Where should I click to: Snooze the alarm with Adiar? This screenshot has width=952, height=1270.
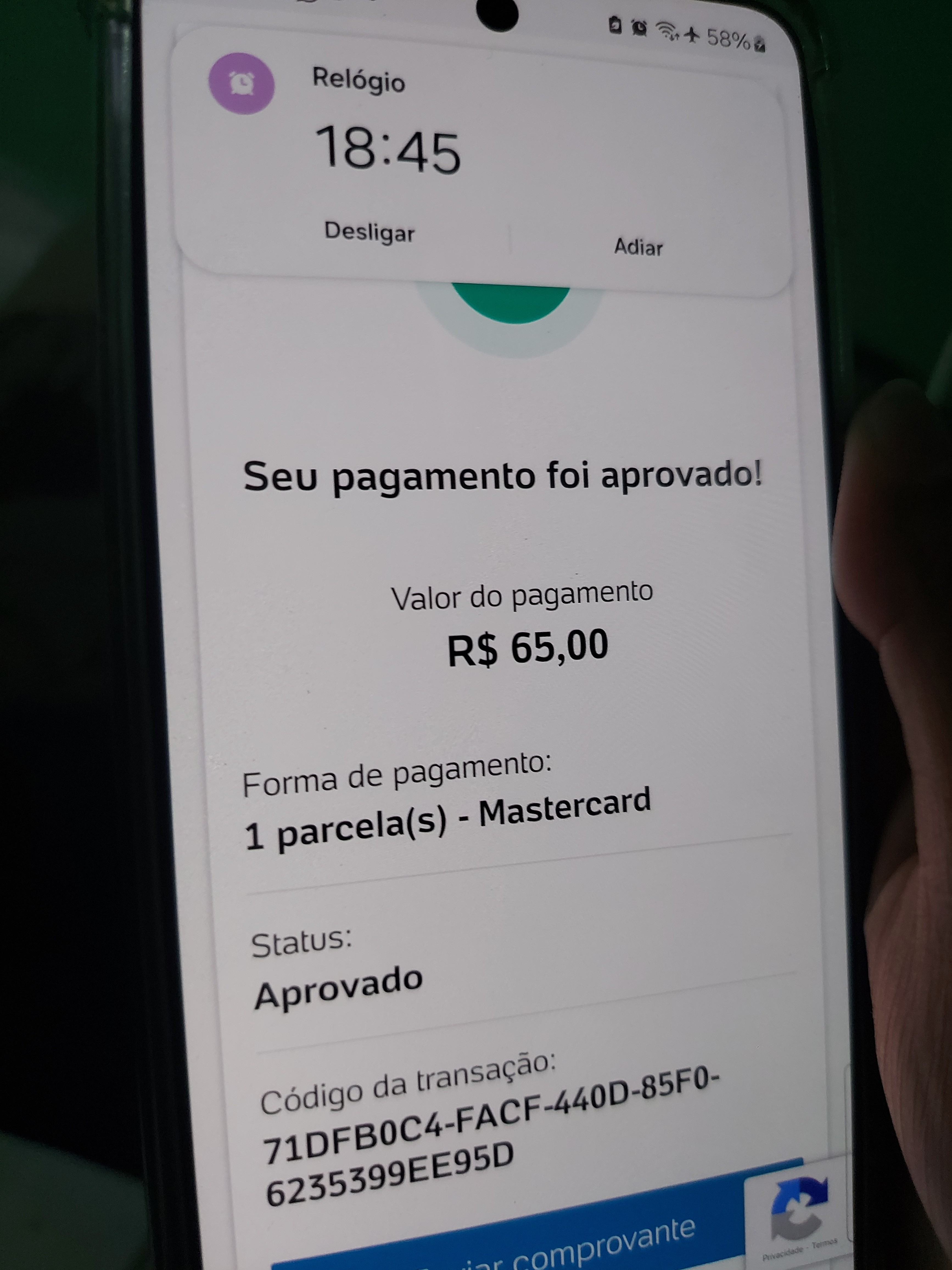click(x=638, y=247)
